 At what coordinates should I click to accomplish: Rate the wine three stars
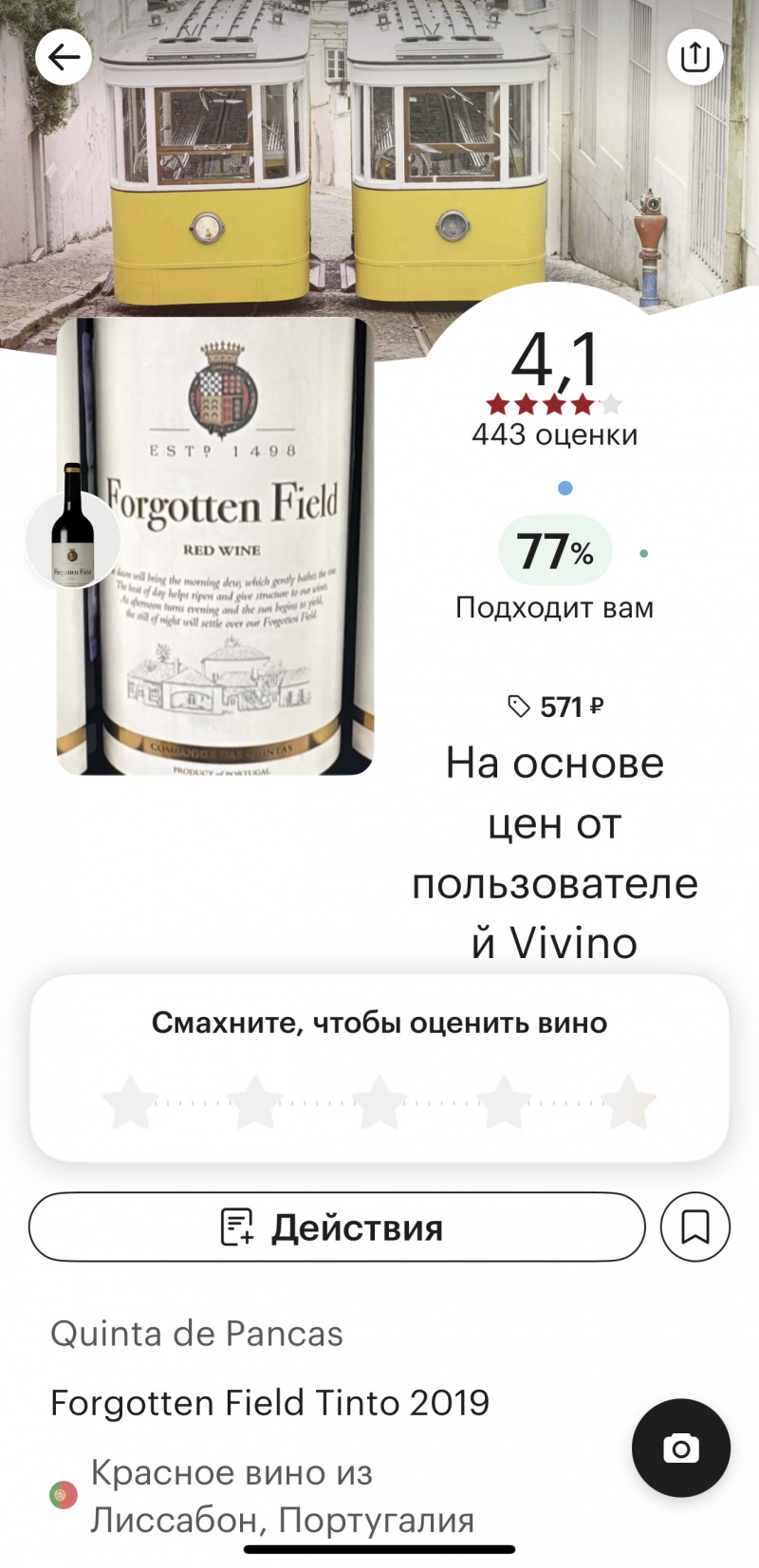tap(379, 1102)
